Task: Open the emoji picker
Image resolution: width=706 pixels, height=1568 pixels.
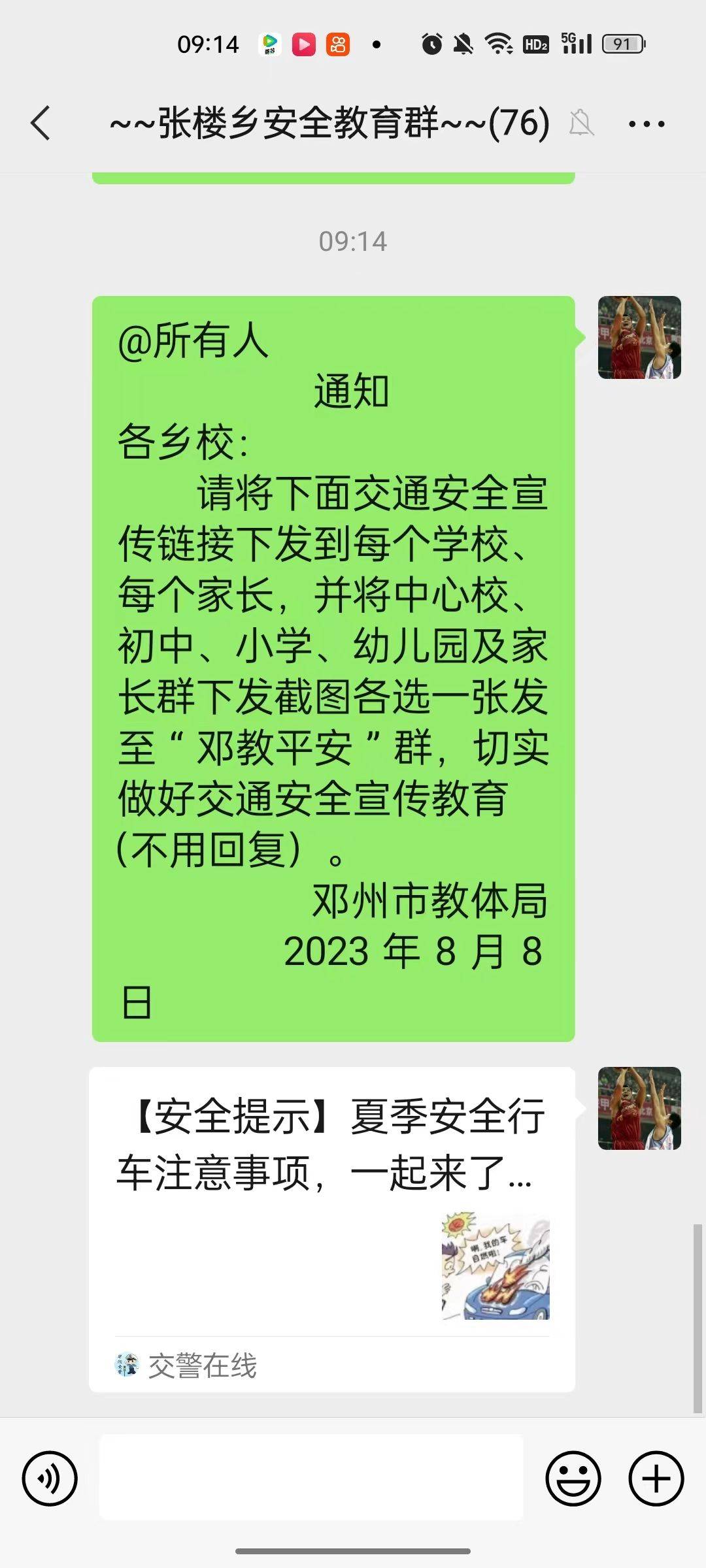Action: tap(573, 1478)
